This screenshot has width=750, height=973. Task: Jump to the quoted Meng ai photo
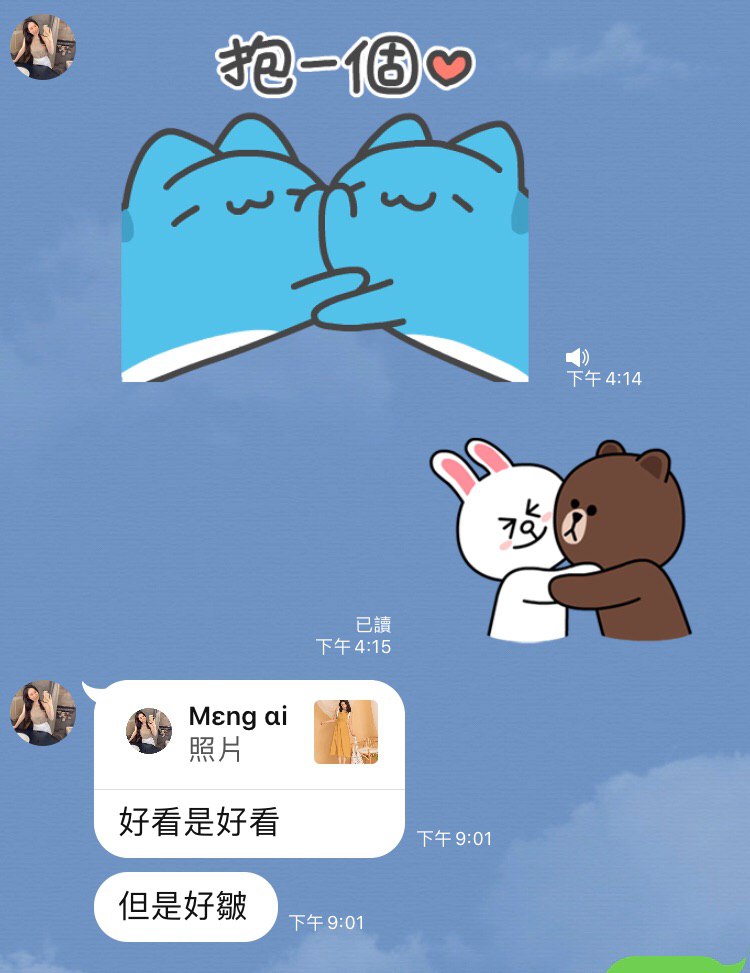click(250, 733)
